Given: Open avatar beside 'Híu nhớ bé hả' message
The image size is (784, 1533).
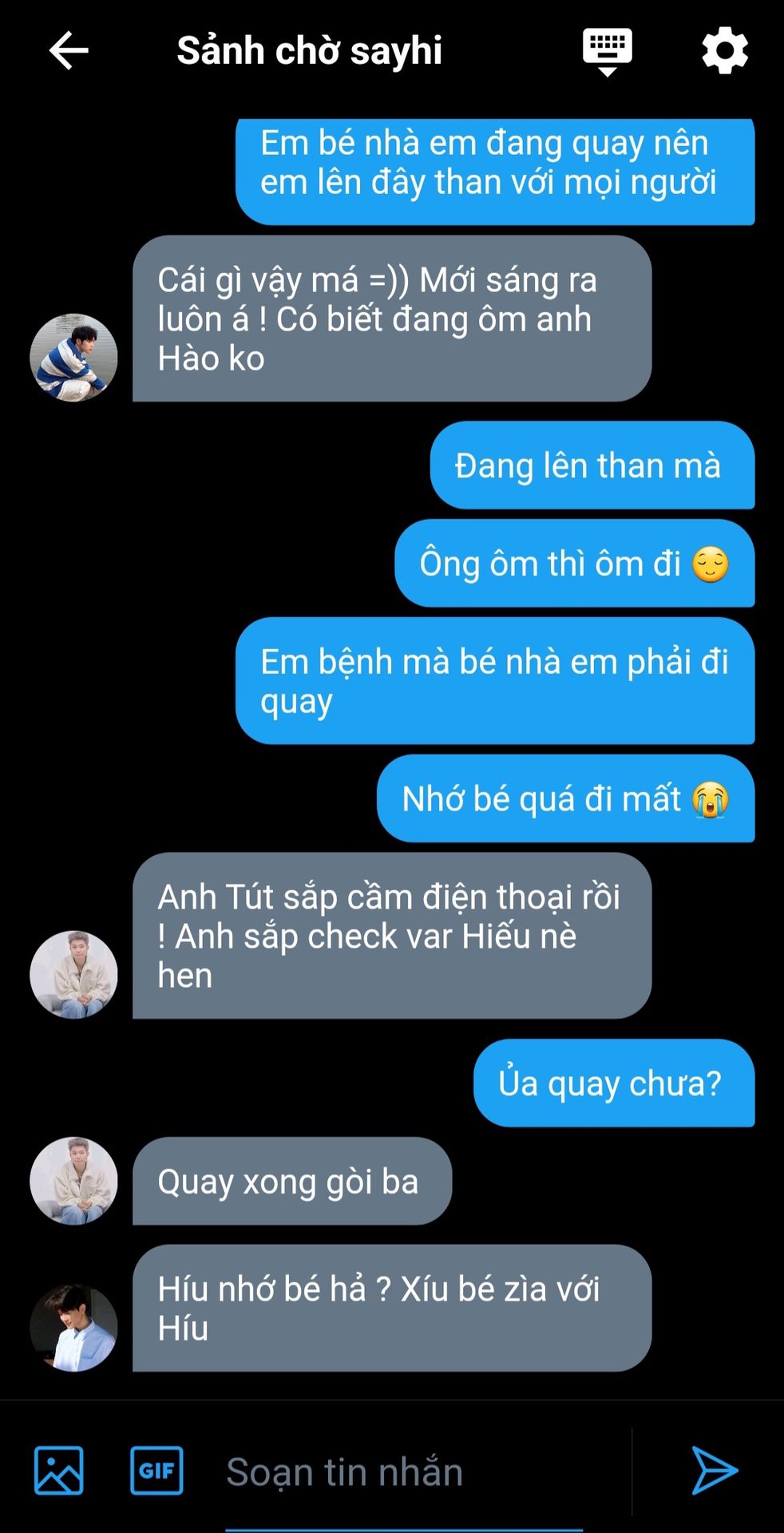Looking at the screenshot, I should coord(73,1328).
